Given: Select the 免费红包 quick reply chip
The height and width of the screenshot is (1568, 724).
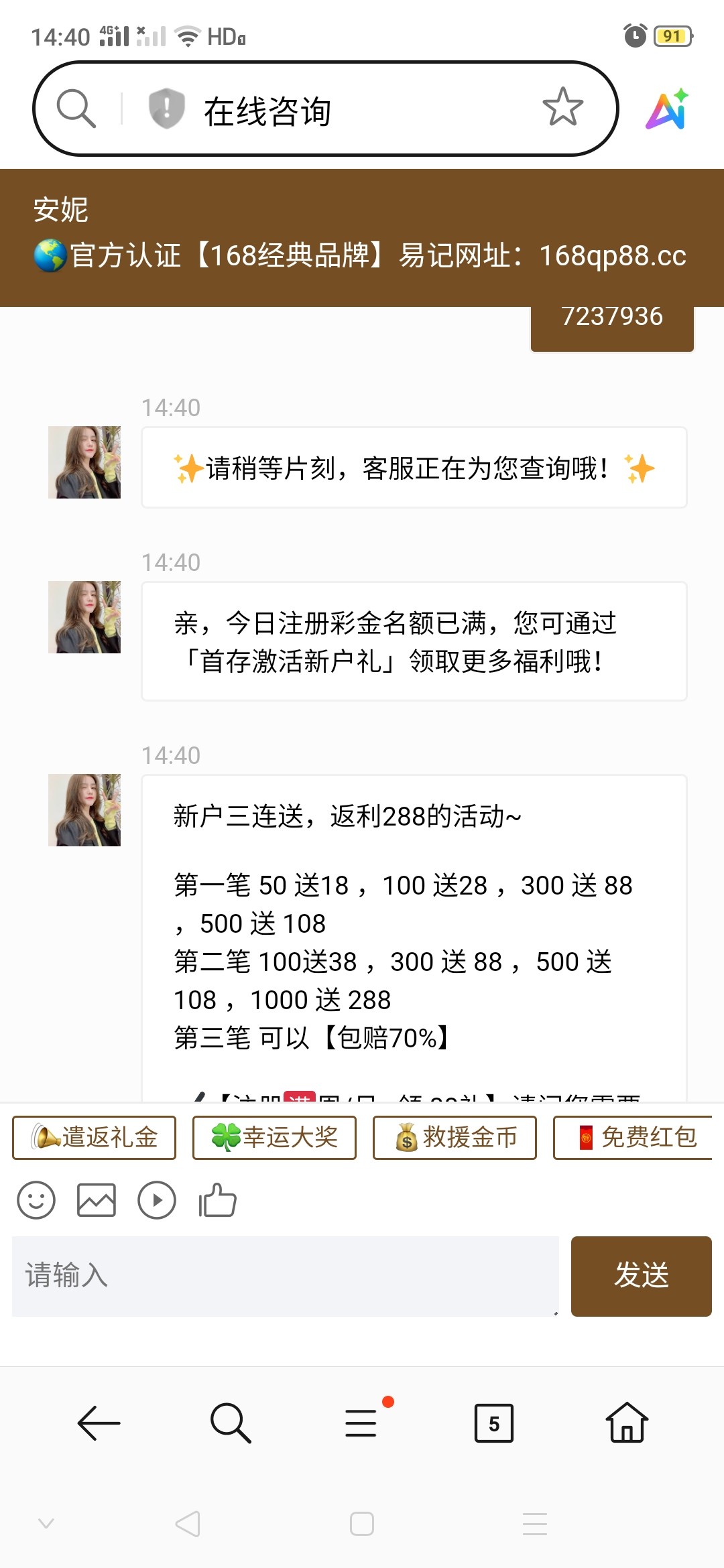Looking at the screenshot, I should (633, 1137).
